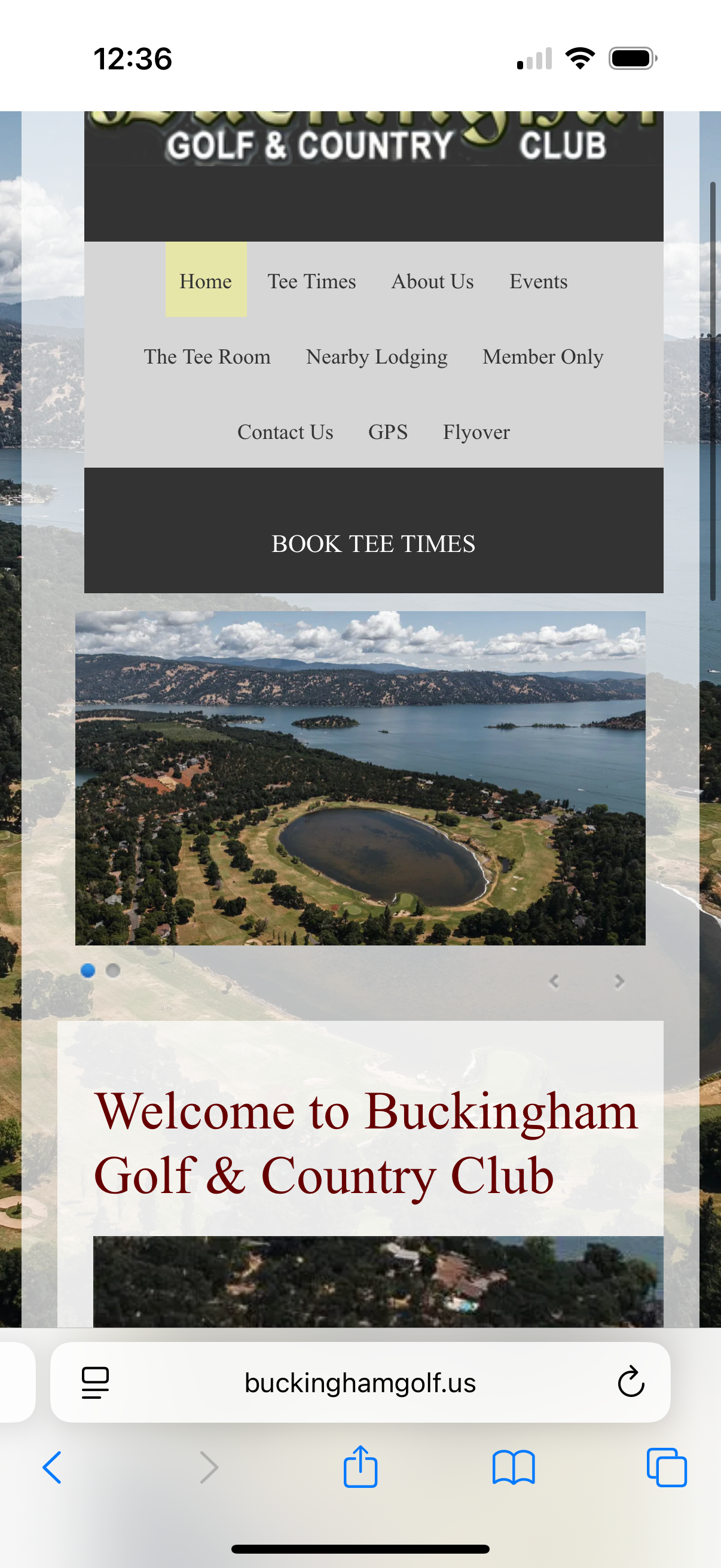The height and width of the screenshot is (1568, 721).
Task: Show next slide in photo carousel
Action: point(619,981)
